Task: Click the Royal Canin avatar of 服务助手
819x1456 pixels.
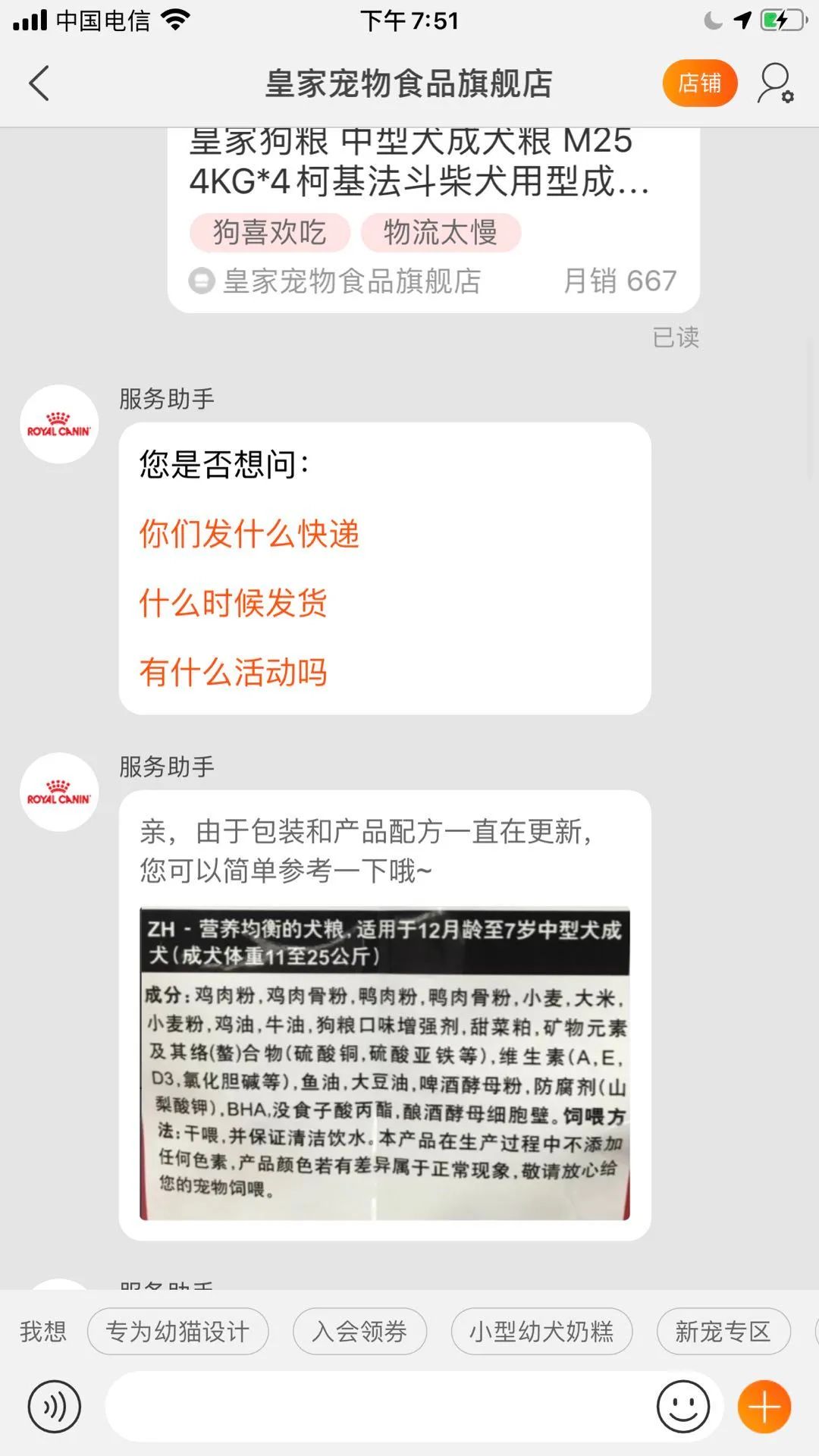Action: pos(58,425)
